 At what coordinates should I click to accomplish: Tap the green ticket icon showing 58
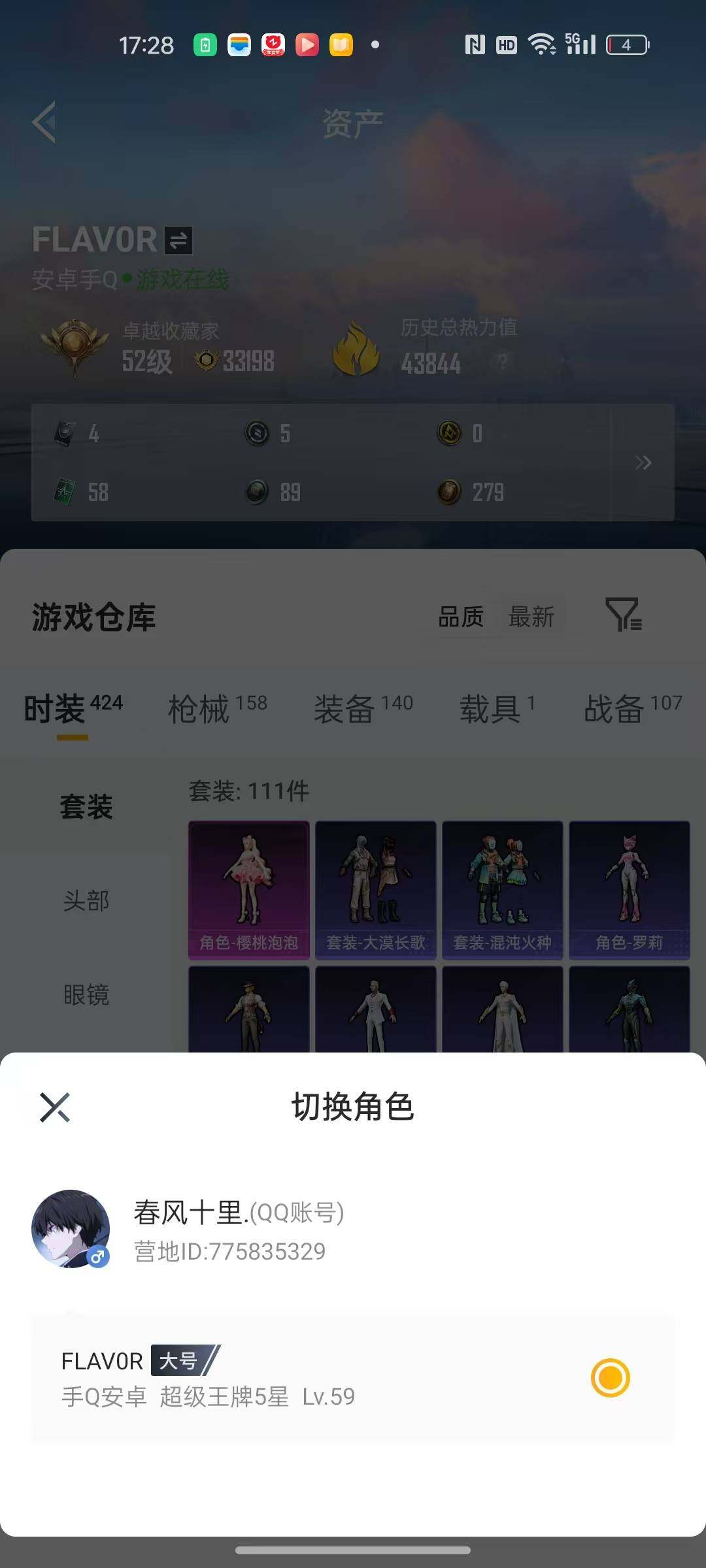click(64, 492)
